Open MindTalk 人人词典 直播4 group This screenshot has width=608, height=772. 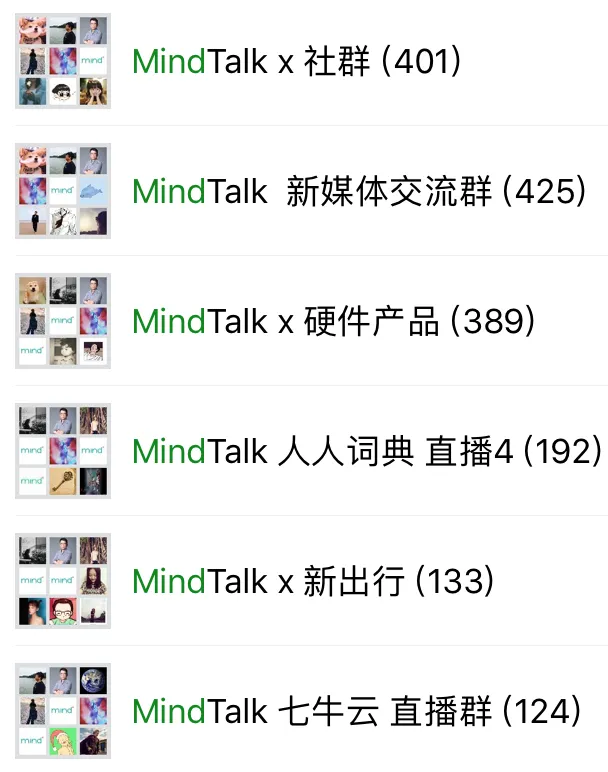(x=366, y=451)
